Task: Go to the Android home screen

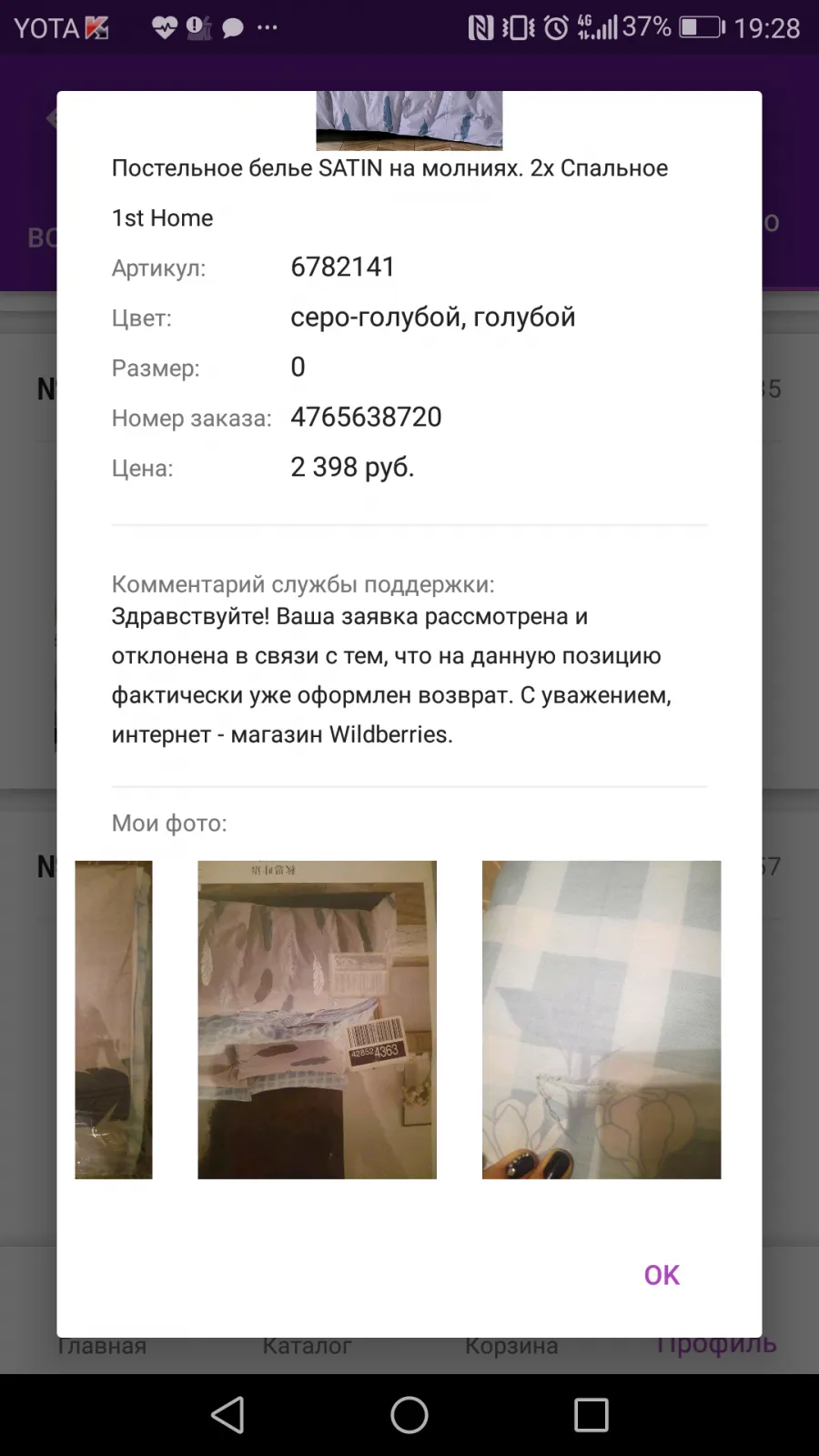Action: 409,1415
